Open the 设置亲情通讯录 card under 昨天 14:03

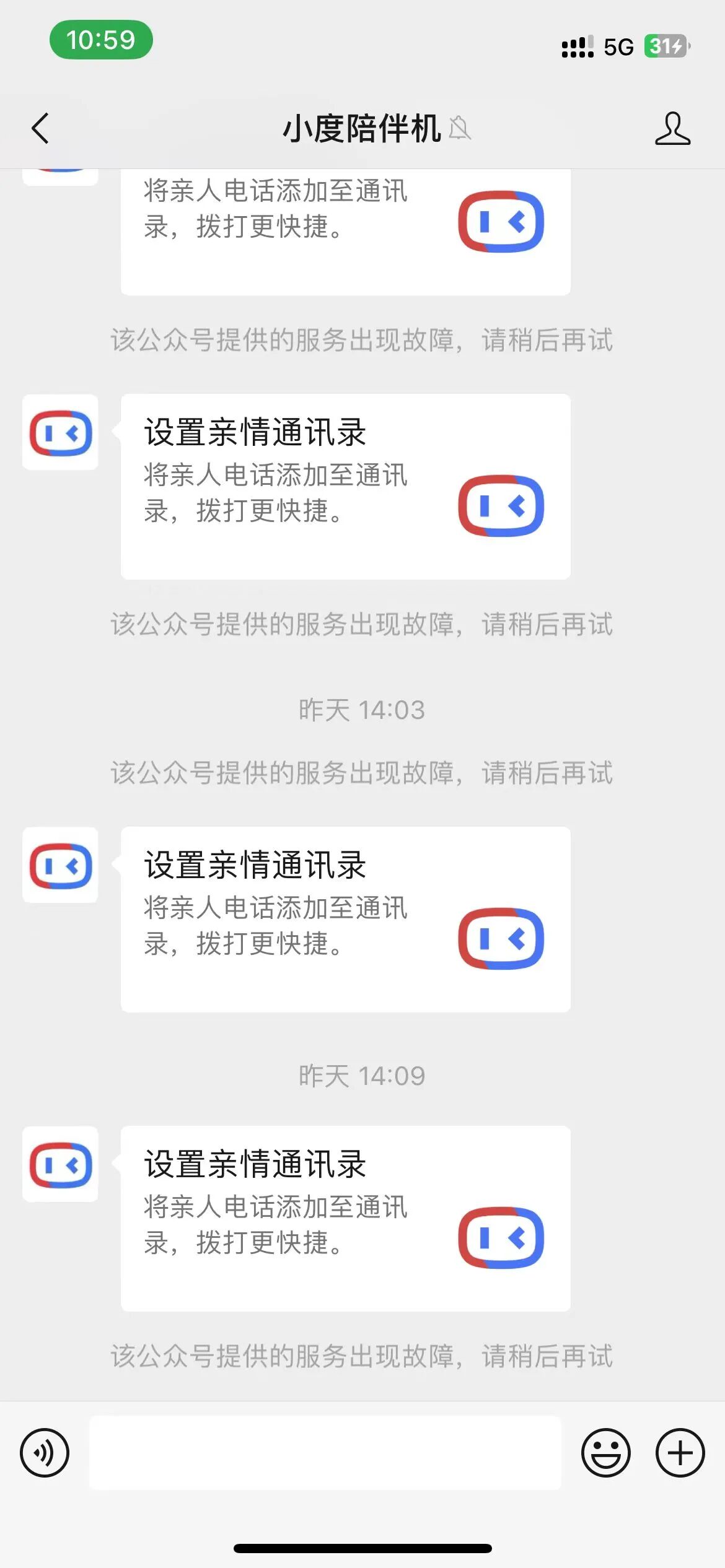coord(345,919)
